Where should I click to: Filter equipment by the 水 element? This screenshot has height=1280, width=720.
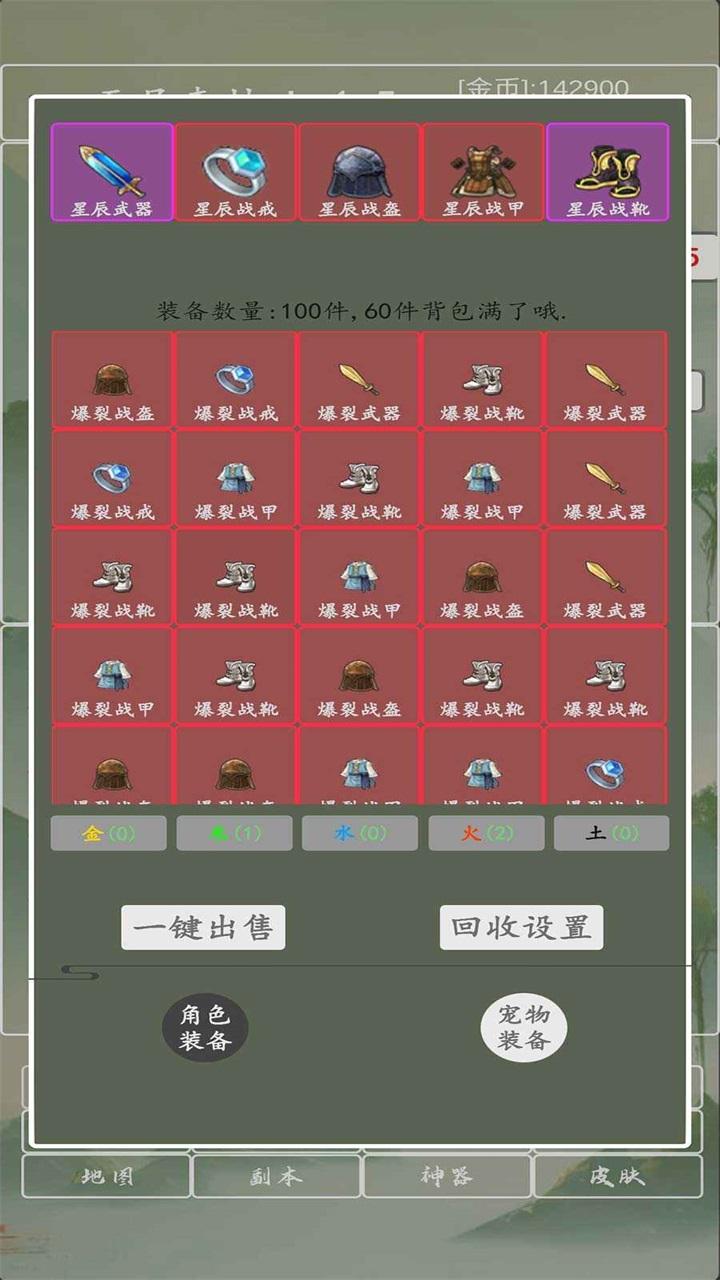click(x=360, y=833)
